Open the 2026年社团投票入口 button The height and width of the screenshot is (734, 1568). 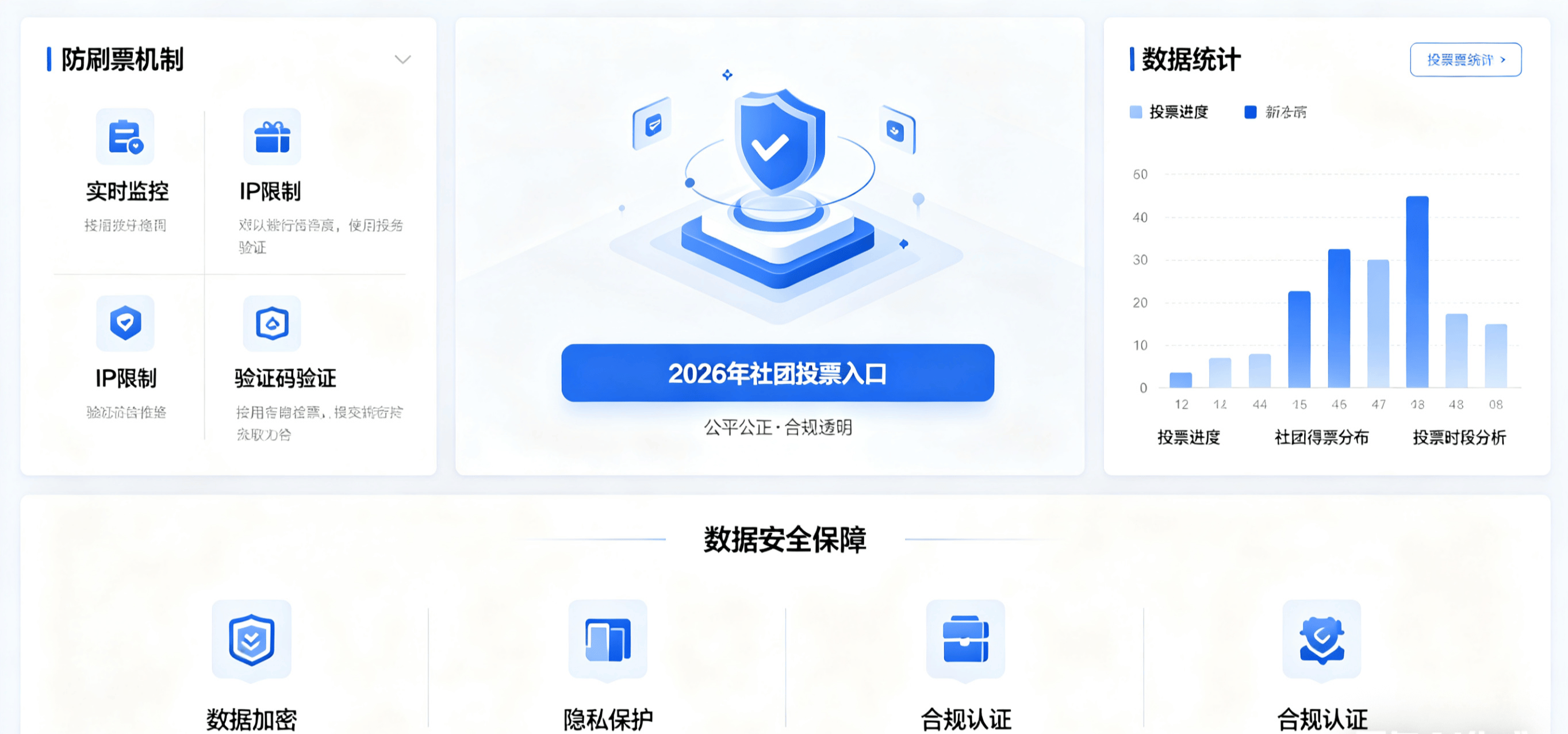(x=777, y=373)
